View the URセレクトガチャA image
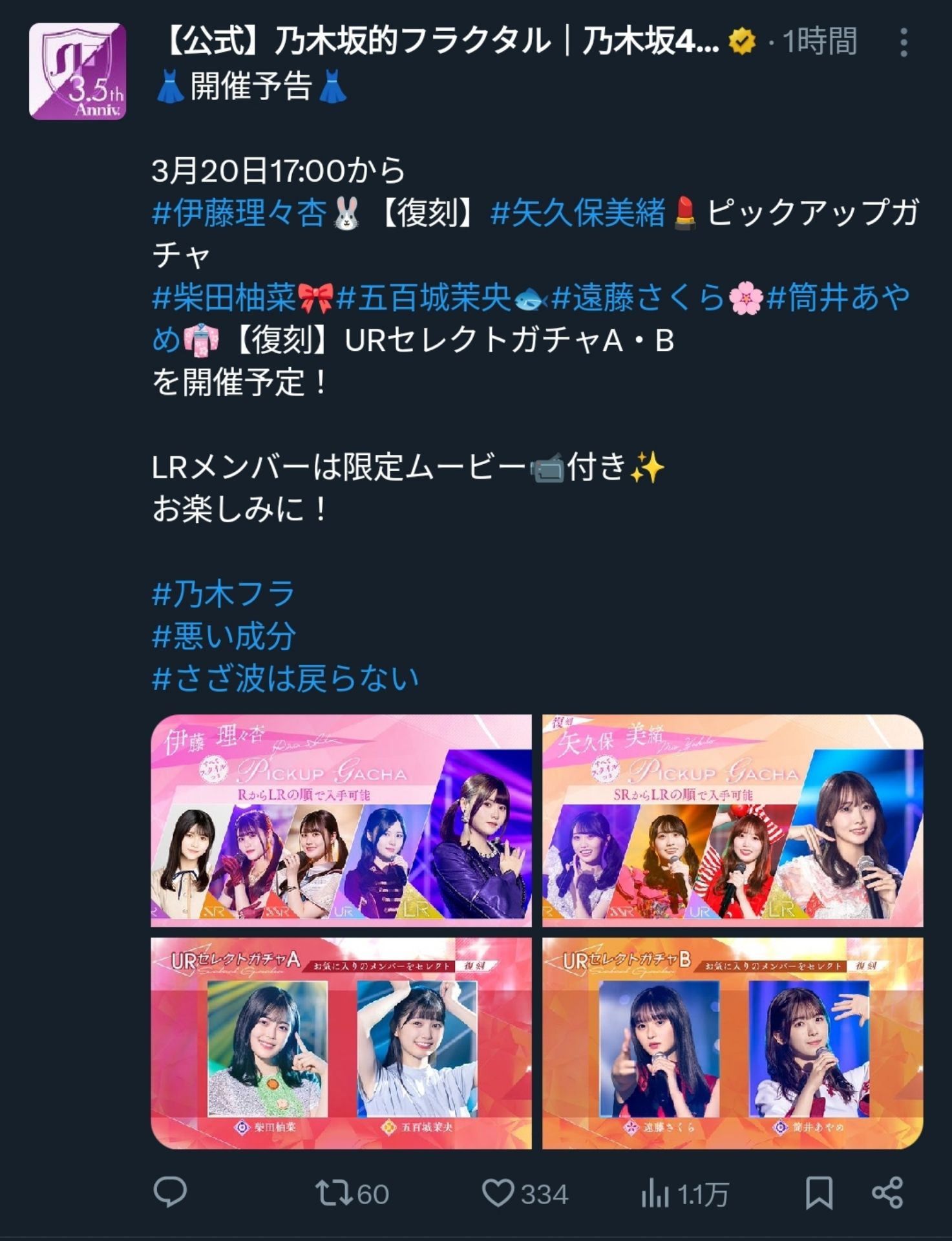952x1241 pixels. (341, 1043)
